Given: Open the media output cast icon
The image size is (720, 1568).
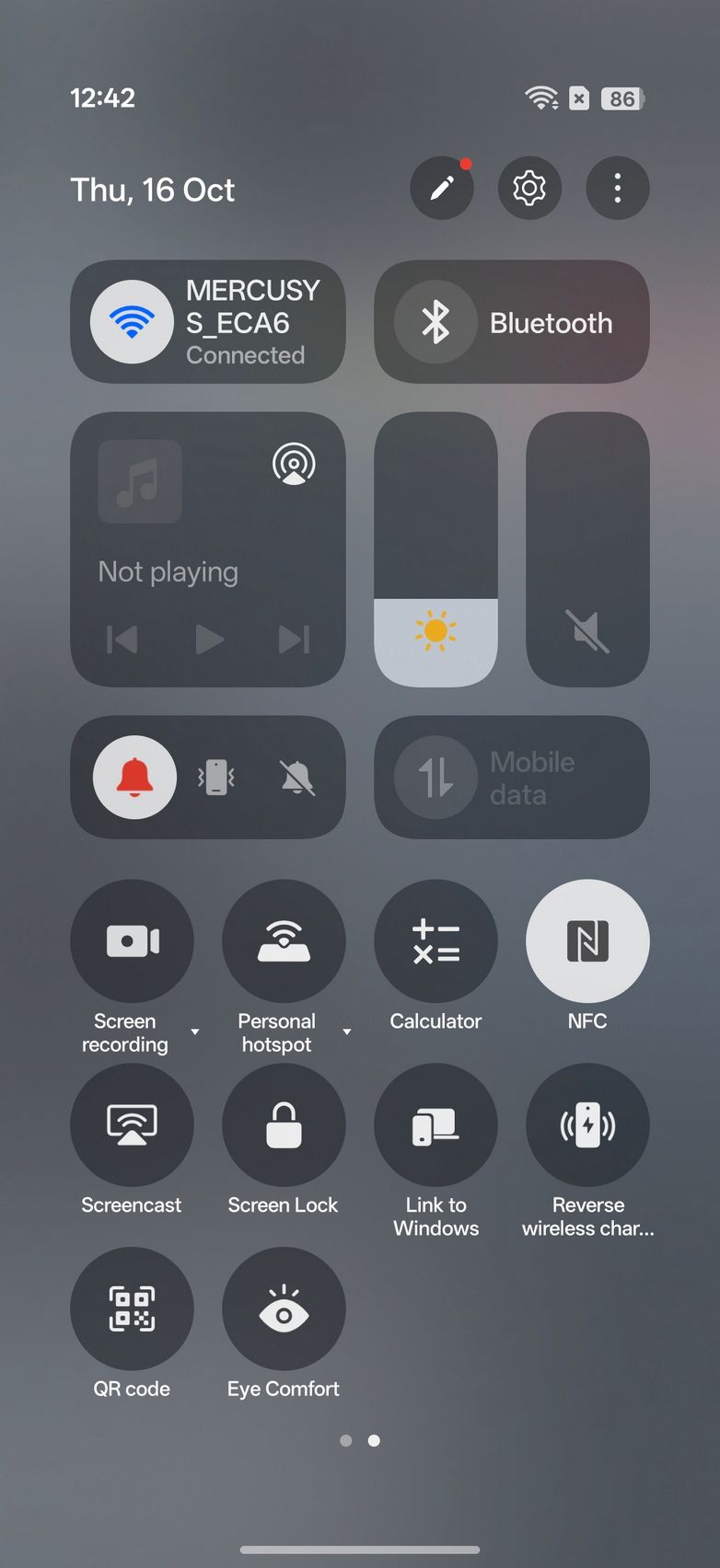Looking at the screenshot, I should pyautogui.click(x=294, y=464).
